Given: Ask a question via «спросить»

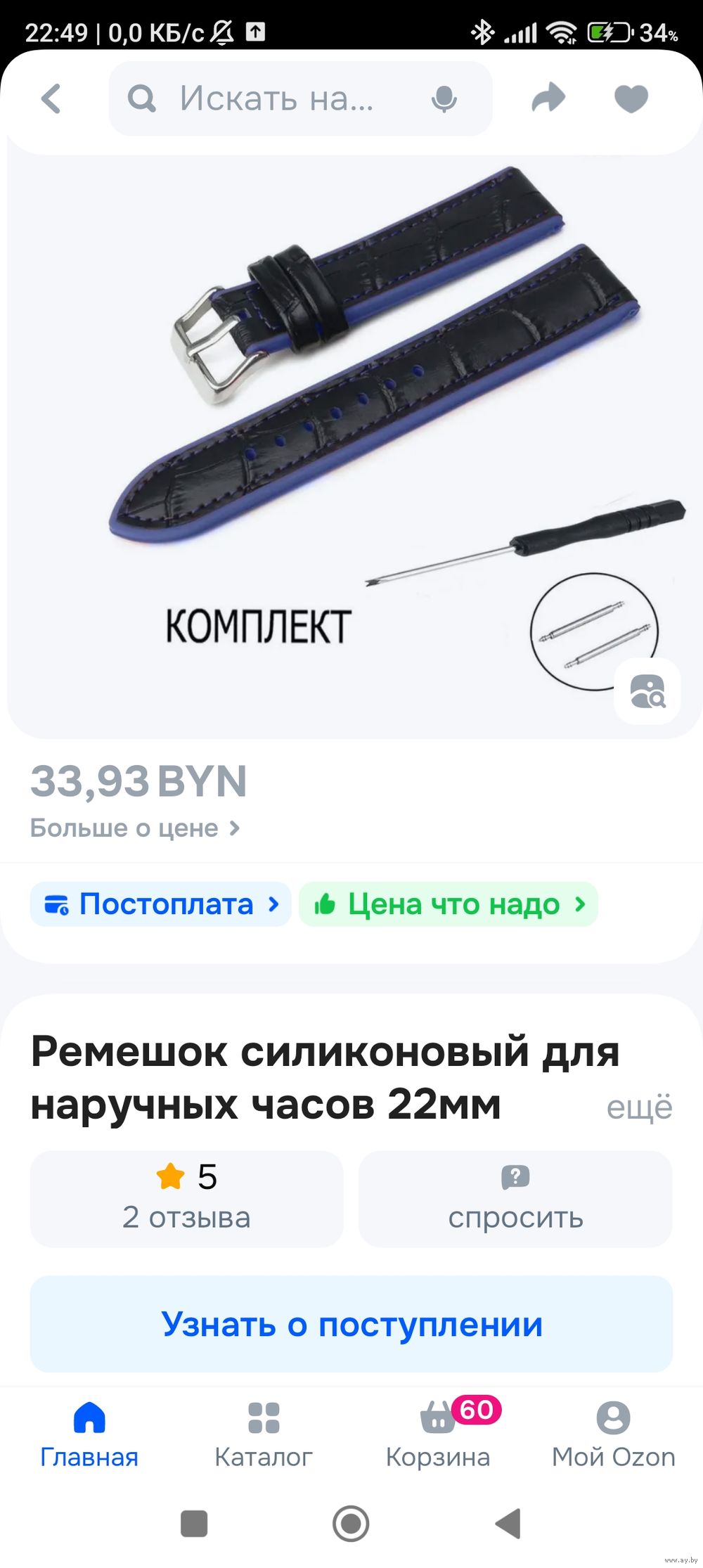Looking at the screenshot, I should tap(515, 1199).
